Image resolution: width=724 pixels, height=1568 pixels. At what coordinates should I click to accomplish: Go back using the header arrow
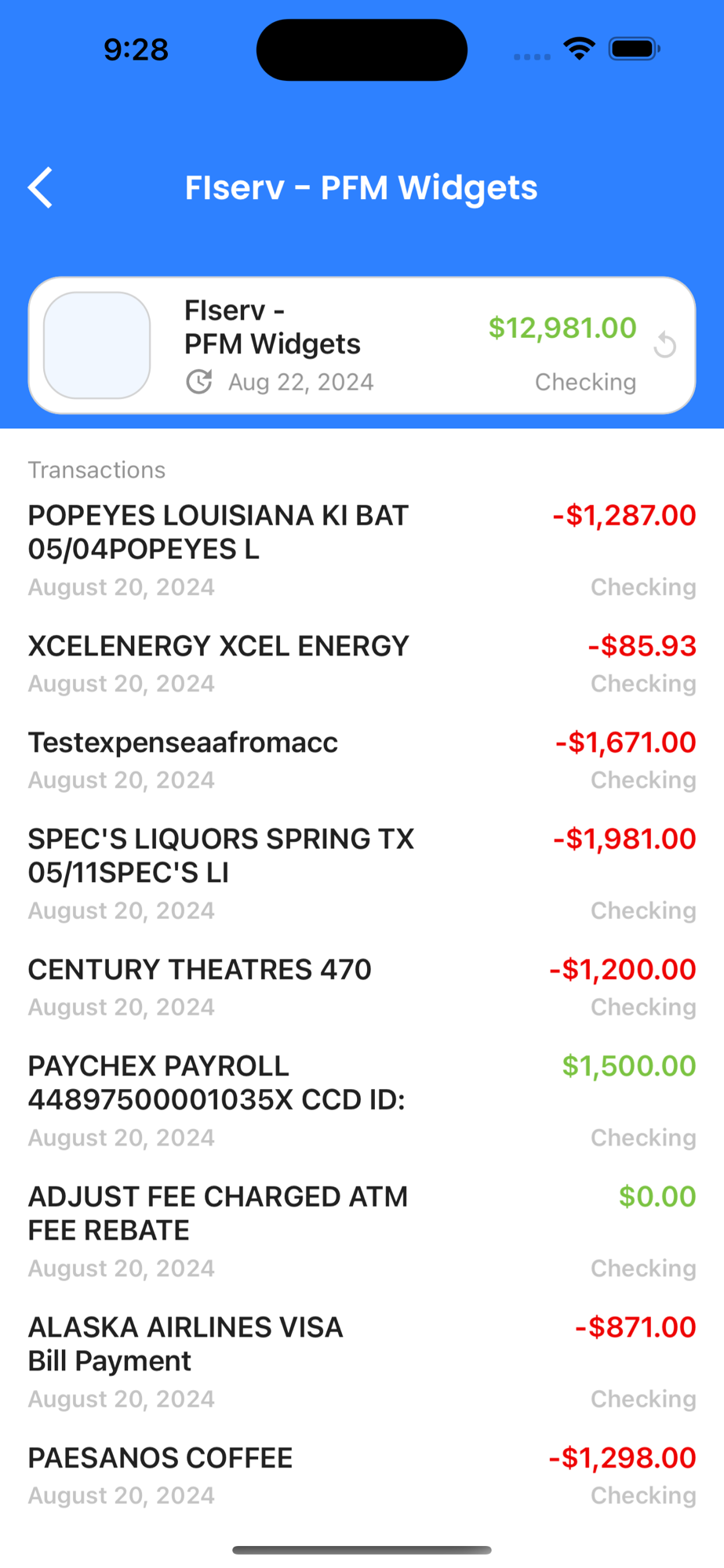[x=40, y=187]
